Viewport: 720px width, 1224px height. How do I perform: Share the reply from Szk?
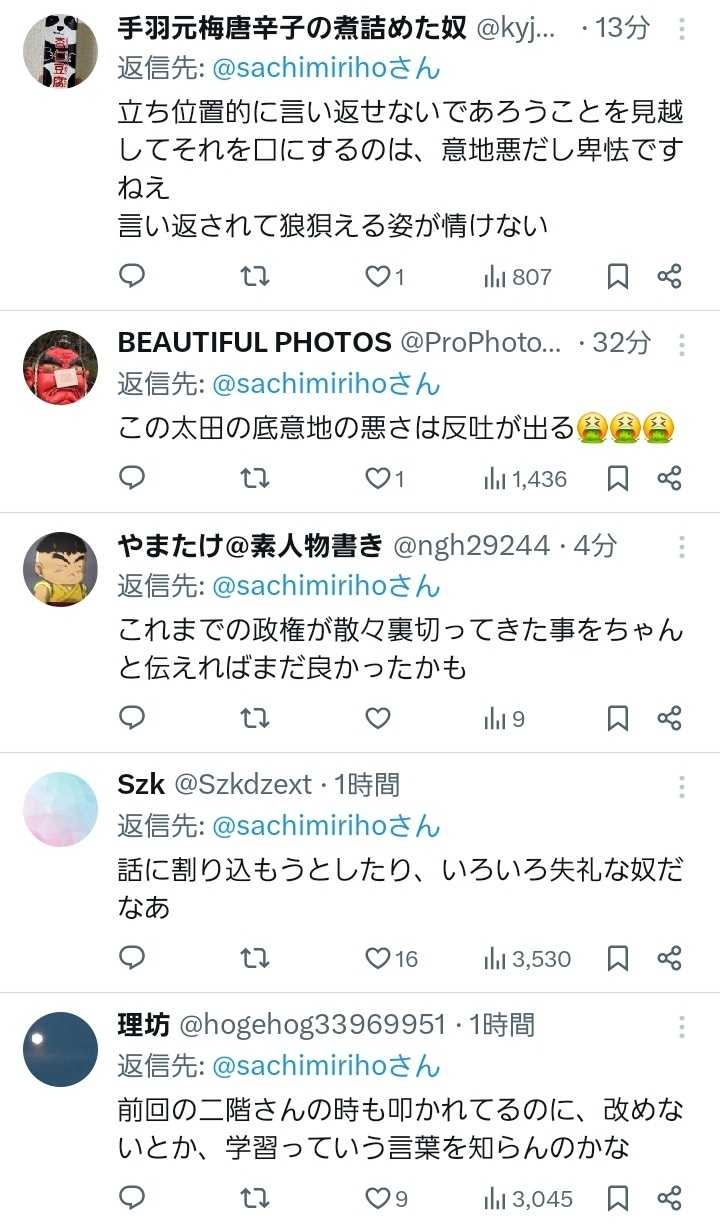click(x=669, y=958)
